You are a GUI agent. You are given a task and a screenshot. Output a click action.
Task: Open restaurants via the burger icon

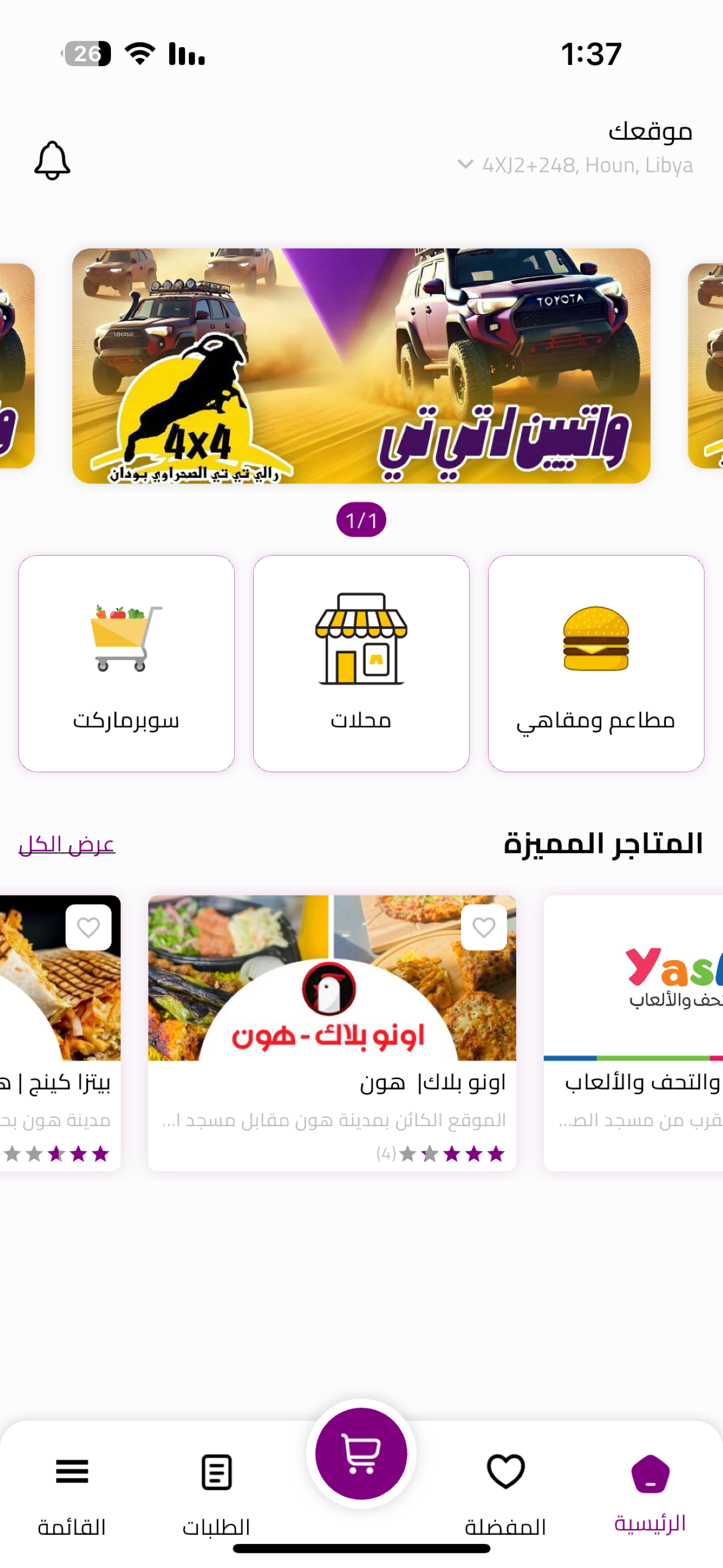point(596,638)
